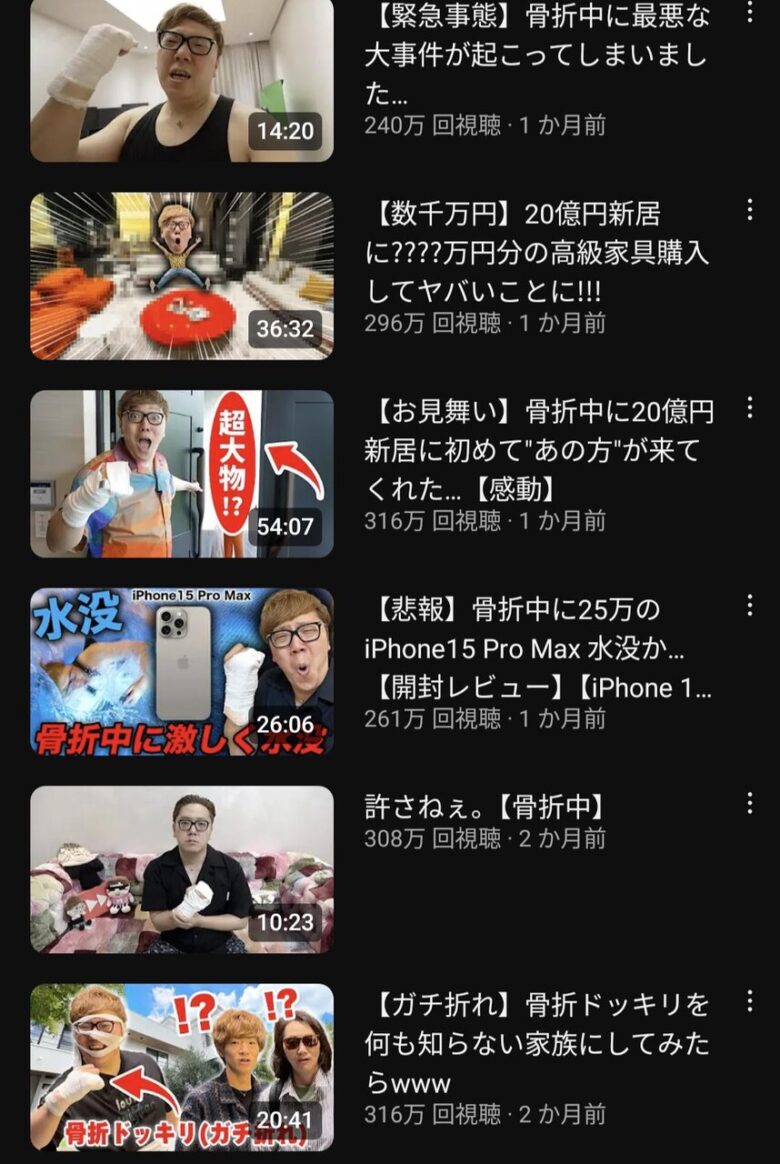Open the iPhone15 Pro Max 水没 video
This screenshot has height=1164, width=780.
click(x=181, y=671)
